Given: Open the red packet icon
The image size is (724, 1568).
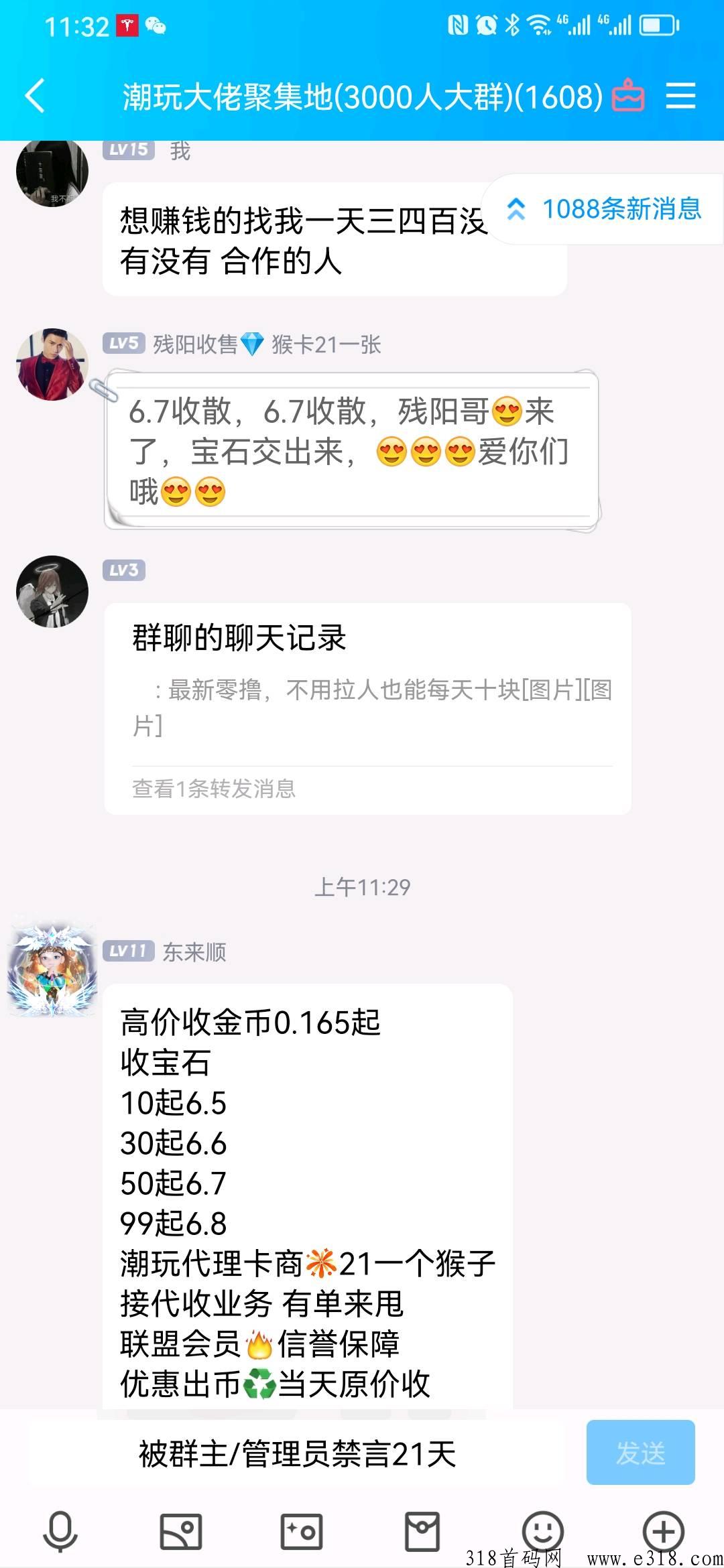Looking at the screenshot, I should tap(422, 1531).
